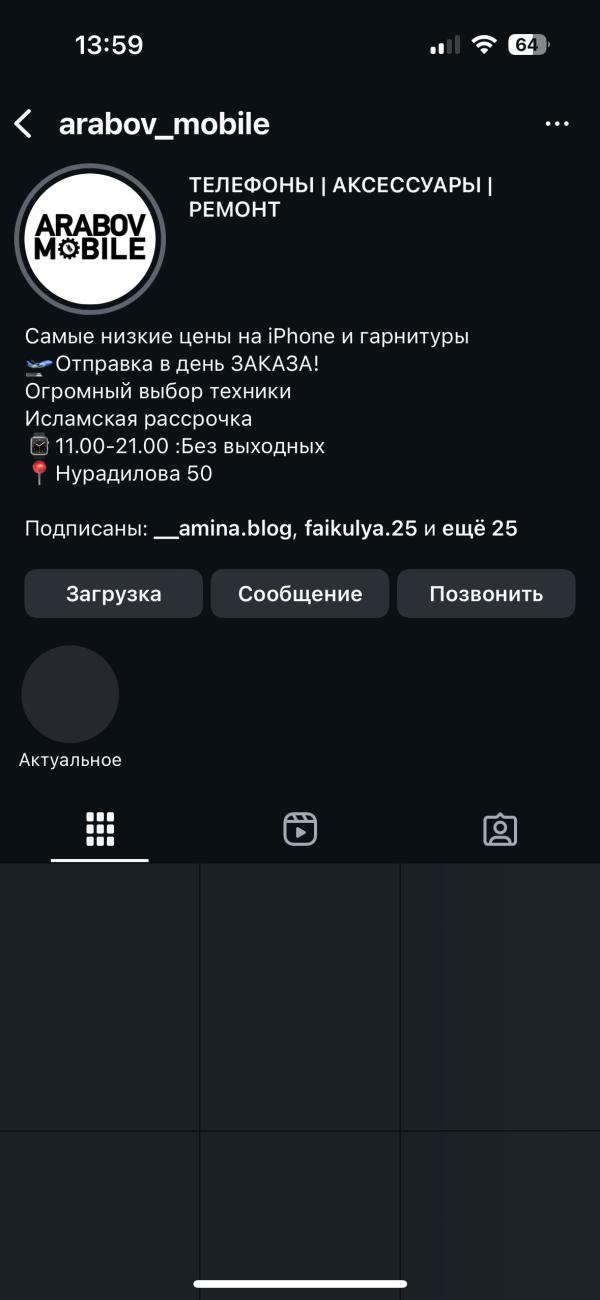600x1300 pixels.
Task: Switch to the Reels tab
Action: pyautogui.click(x=300, y=829)
